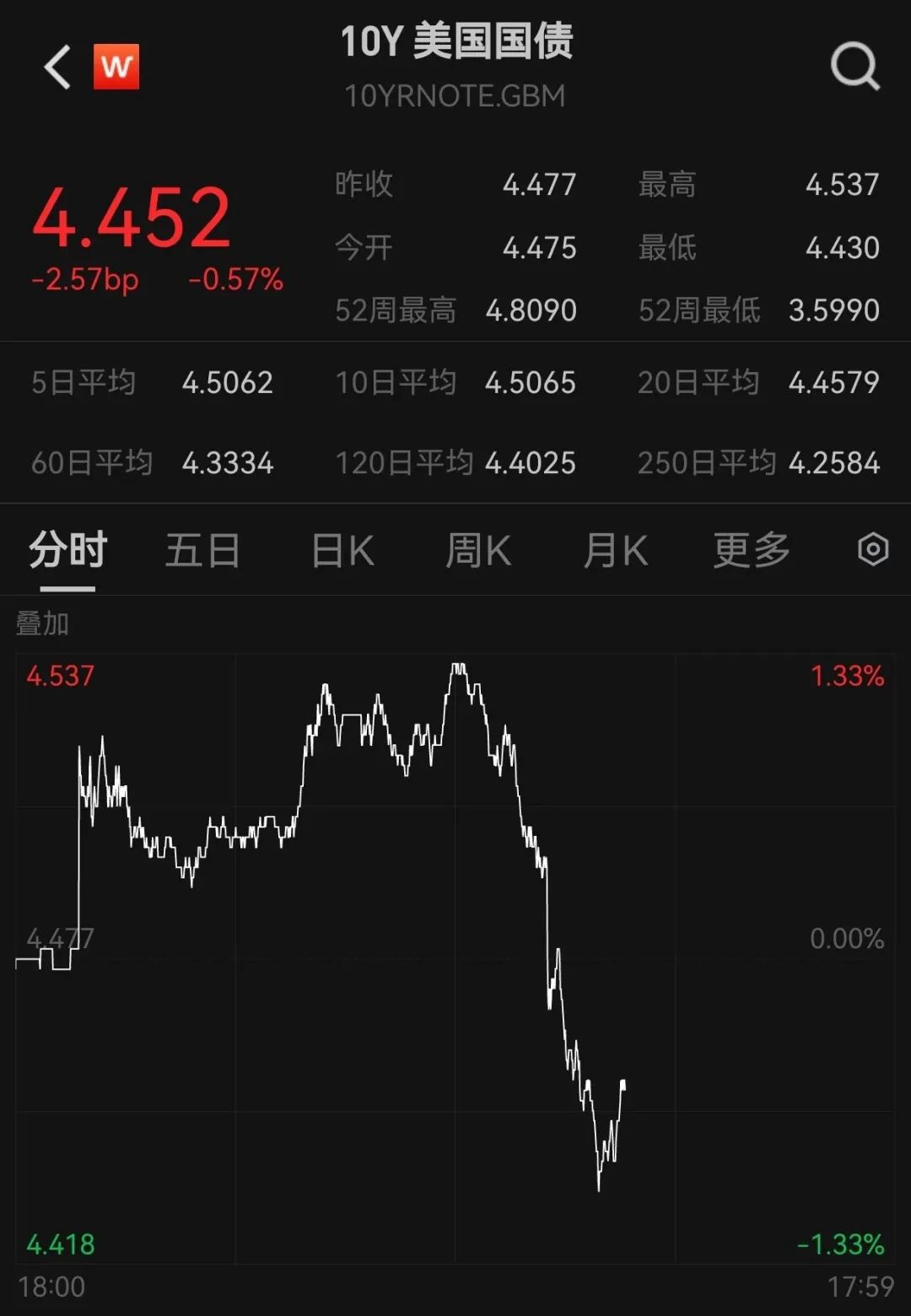
Task: Open the 更多 more timeframes menu
Action: [x=752, y=551]
